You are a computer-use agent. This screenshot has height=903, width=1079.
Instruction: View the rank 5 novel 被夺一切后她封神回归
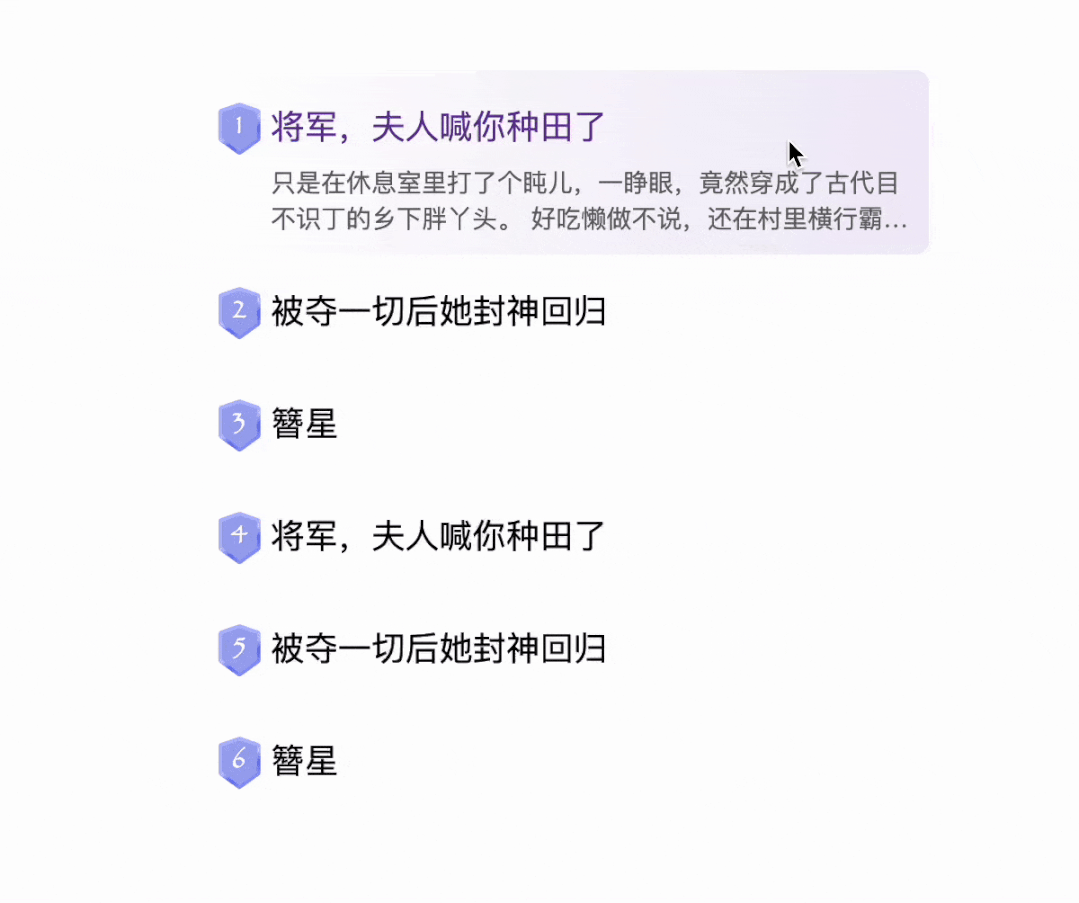tap(438, 649)
